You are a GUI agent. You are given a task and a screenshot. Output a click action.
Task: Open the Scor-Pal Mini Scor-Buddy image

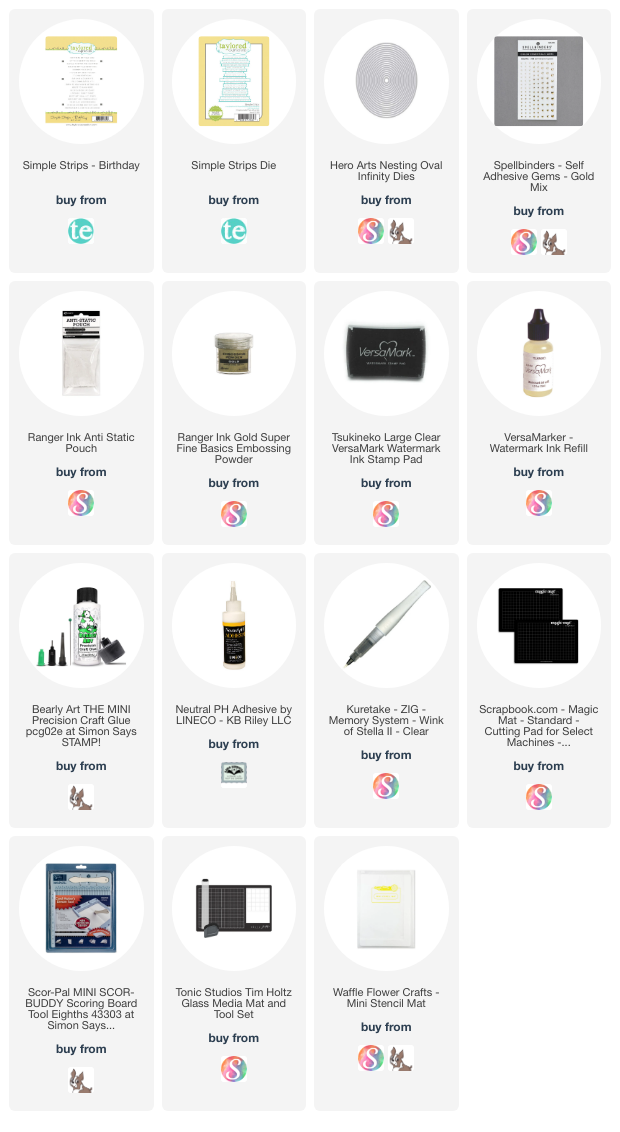(x=81, y=909)
